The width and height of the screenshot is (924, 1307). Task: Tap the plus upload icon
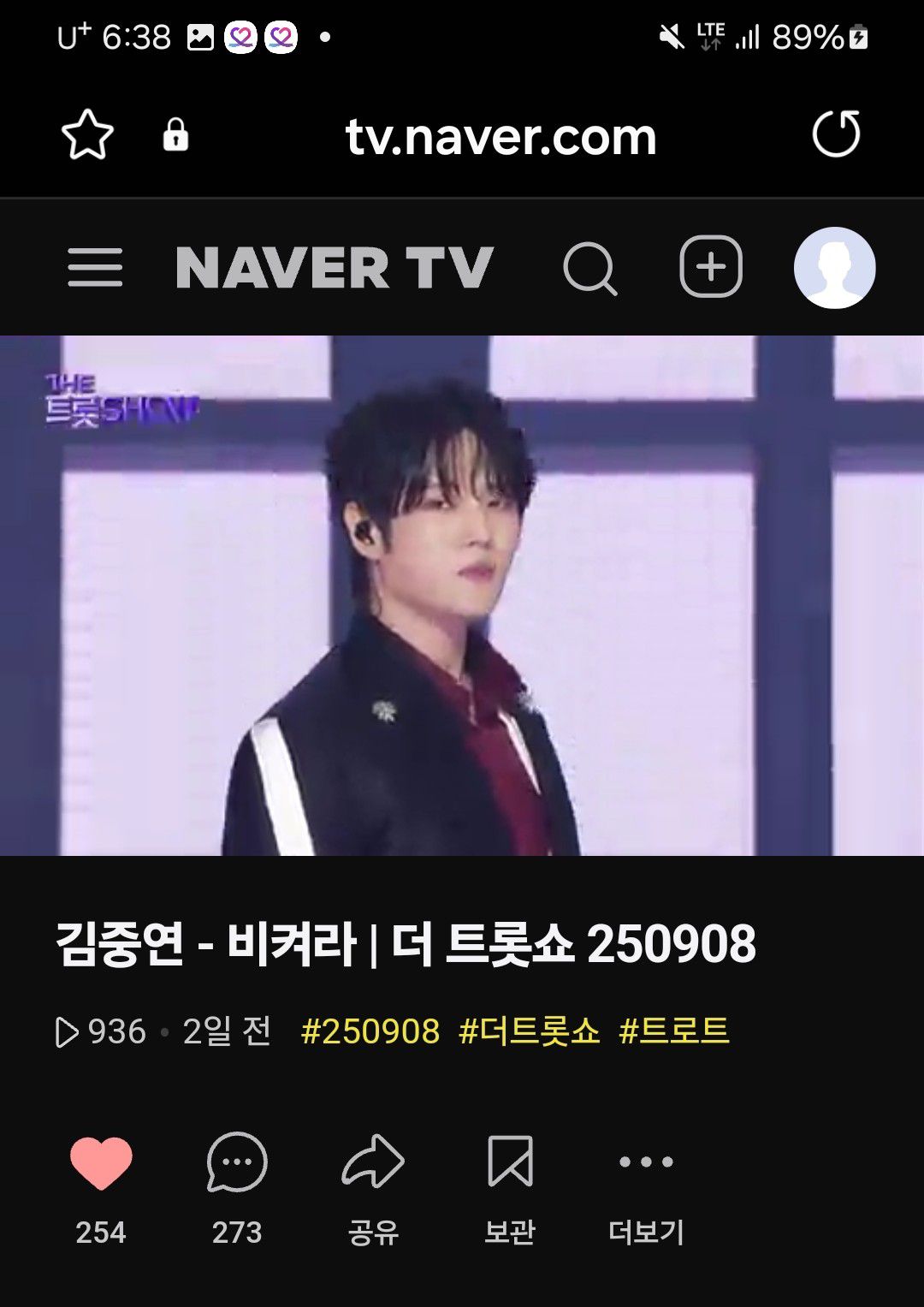pyautogui.click(x=711, y=267)
